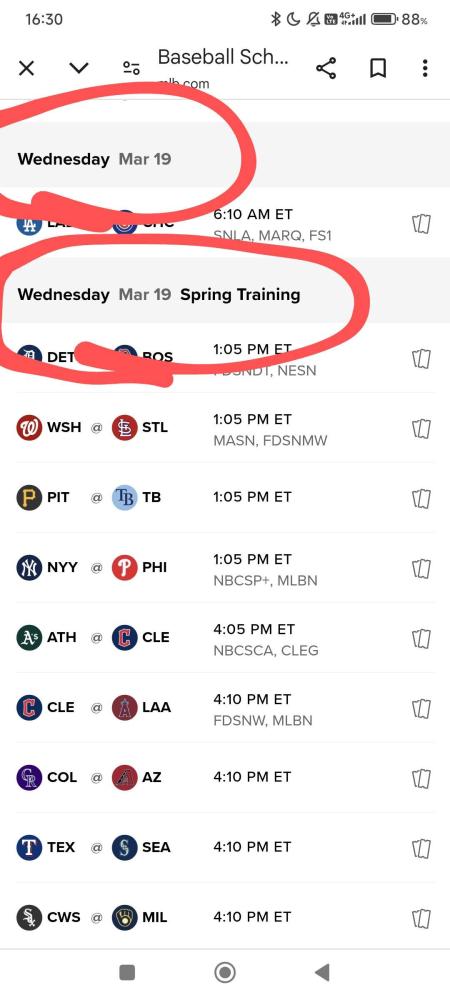Share this Baseball Schedule page
The height and width of the screenshot is (1000, 450).
tap(326, 68)
